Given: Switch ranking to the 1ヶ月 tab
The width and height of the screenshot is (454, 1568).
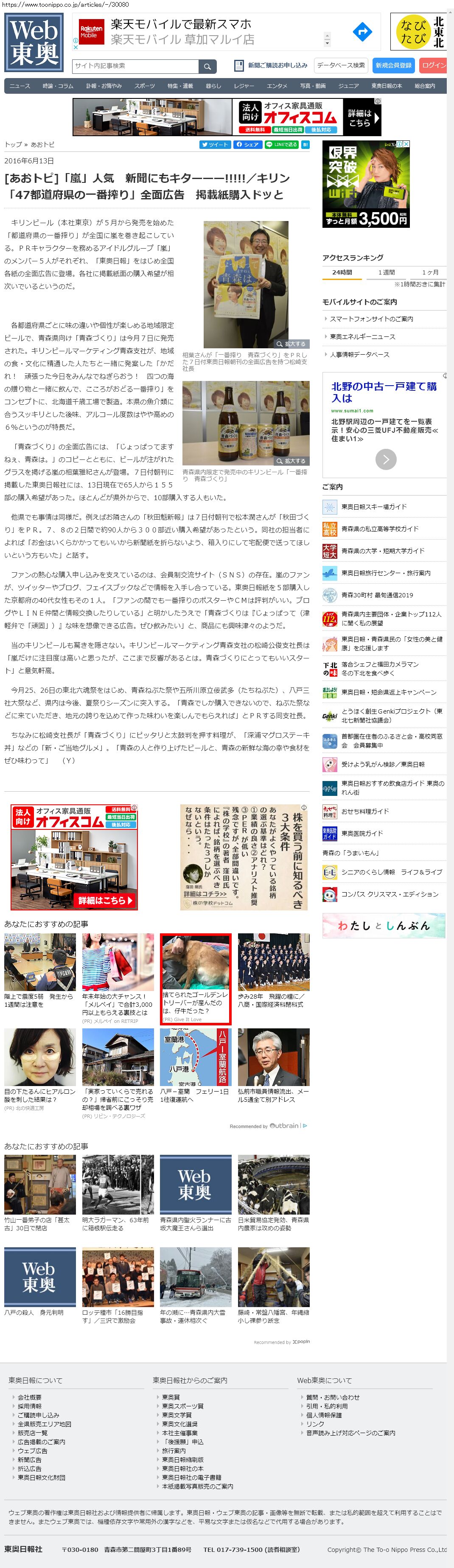Looking at the screenshot, I should (430, 272).
